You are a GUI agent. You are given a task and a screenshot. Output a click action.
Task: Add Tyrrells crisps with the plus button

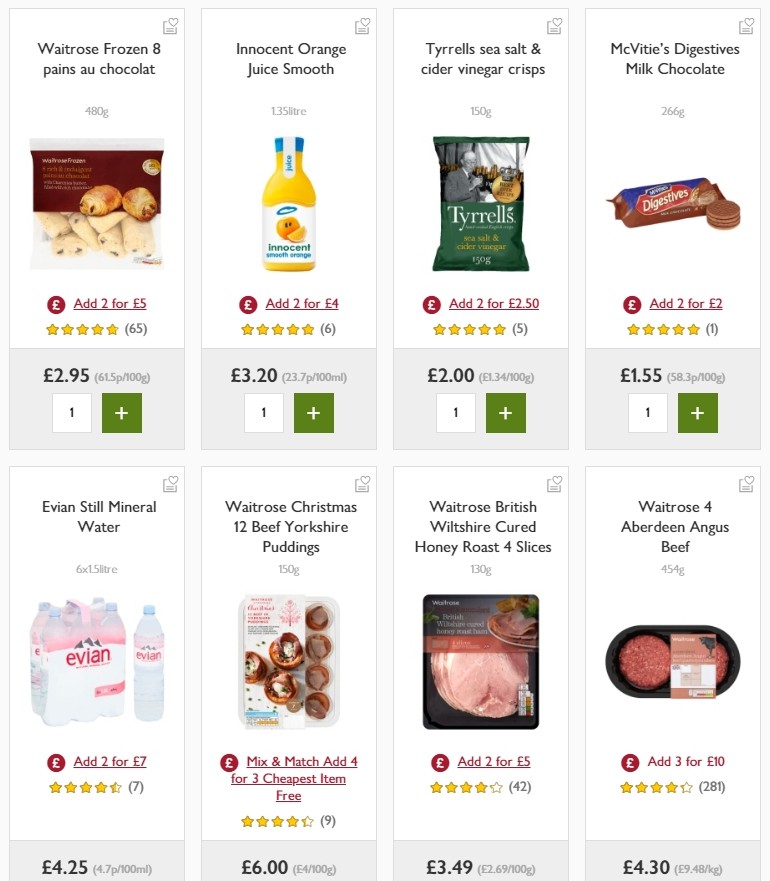click(x=505, y=412)
